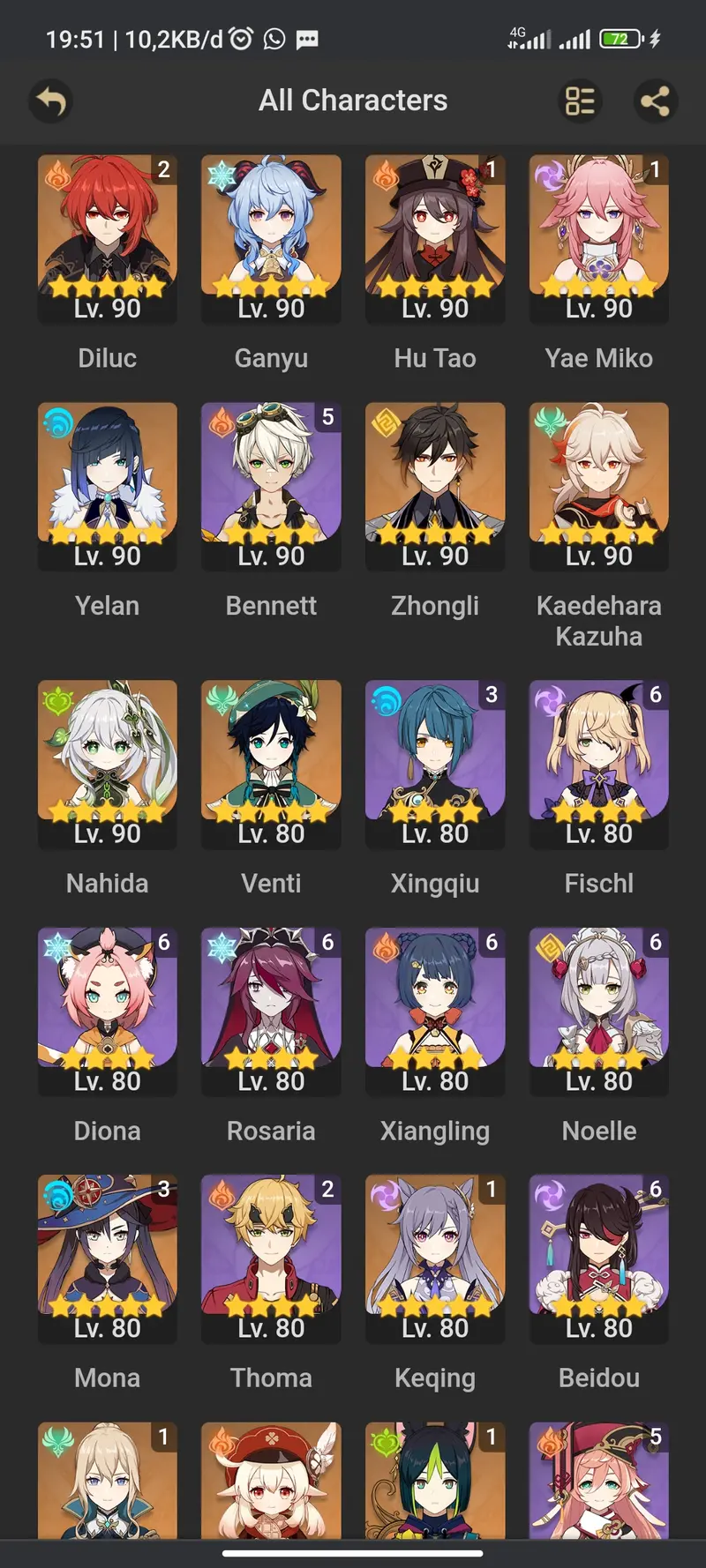Image resolution: width=706 pixels, height=1568 pixels.
Task: Open Diluc's character card
Action: pos(108,238)
